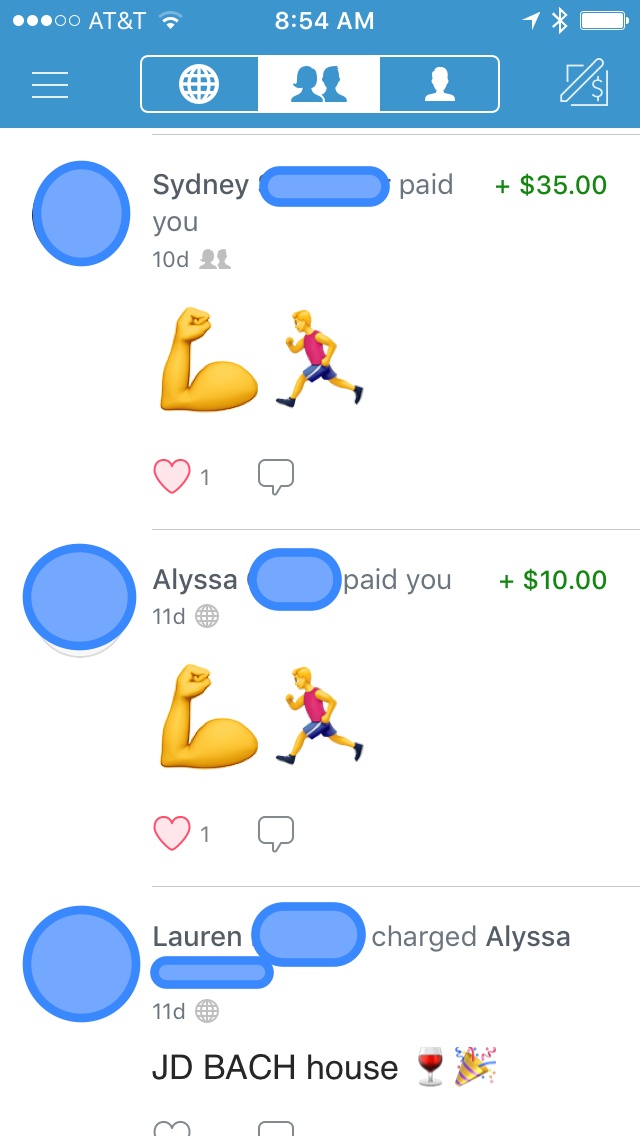Open Lauren's JD BACH house transaction
The height and width of the screenshot is (1136, 640).
pyautogui.click(x=324, y=1068)
